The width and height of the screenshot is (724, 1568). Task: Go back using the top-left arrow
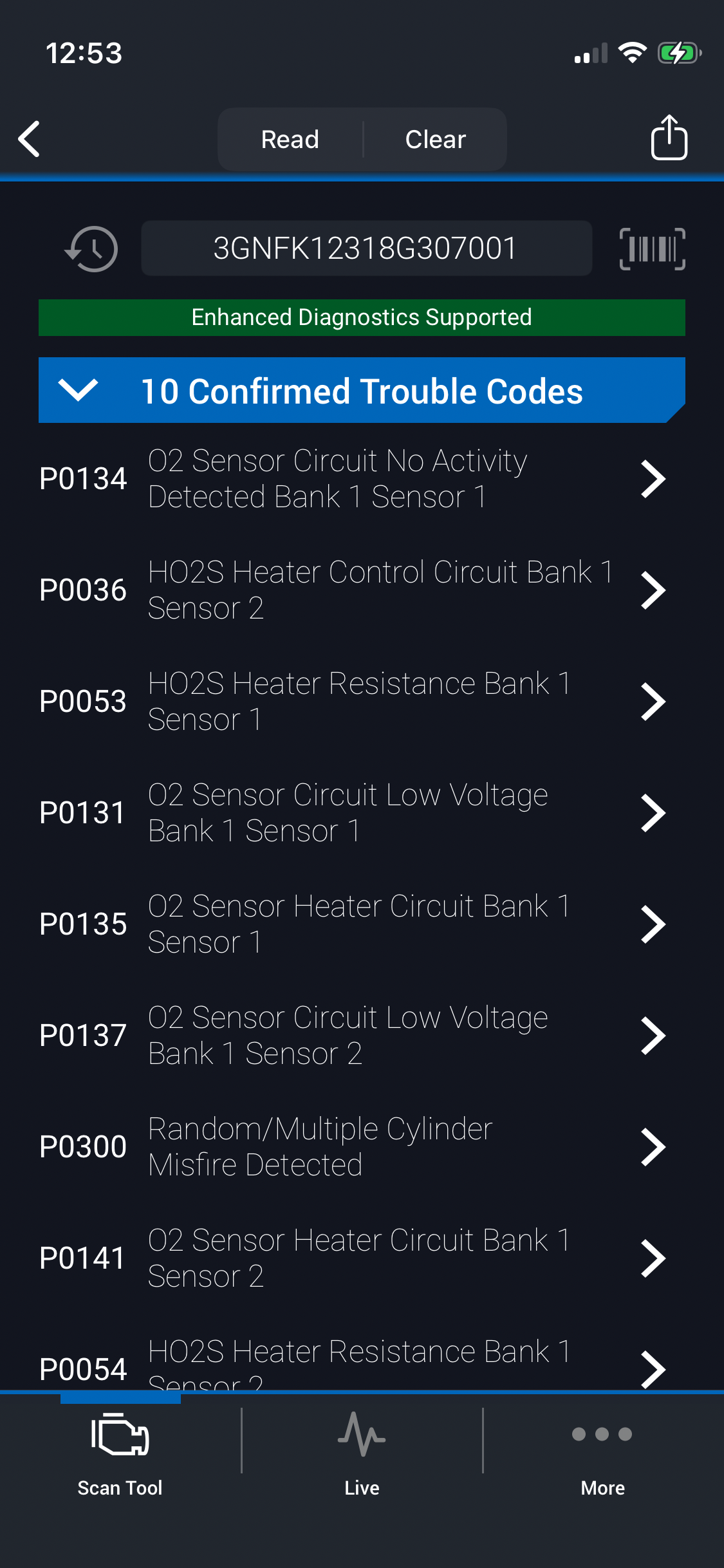(x=30, y=139)
